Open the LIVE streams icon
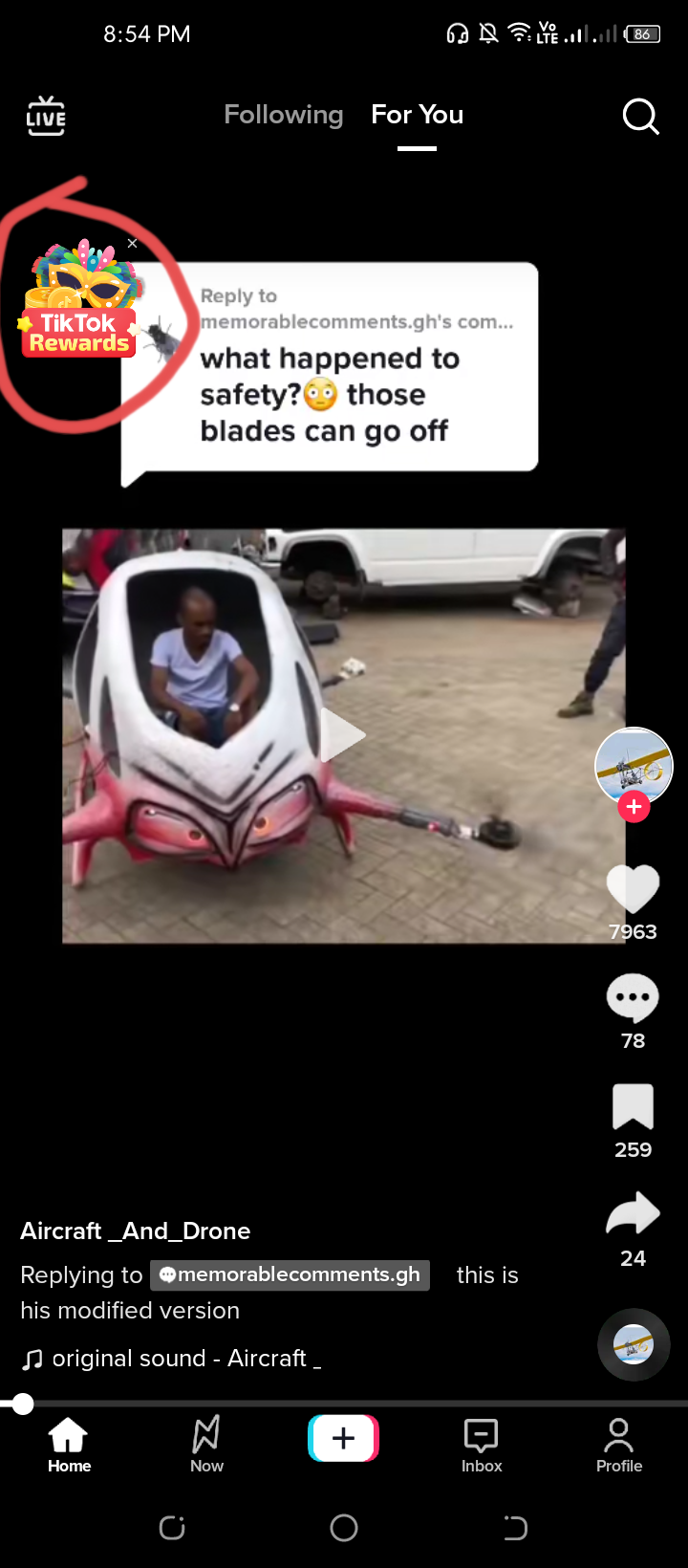Image resolution: width=688 pixels, height=1568 pixels. pyautogui.click(x=46, y=117)
